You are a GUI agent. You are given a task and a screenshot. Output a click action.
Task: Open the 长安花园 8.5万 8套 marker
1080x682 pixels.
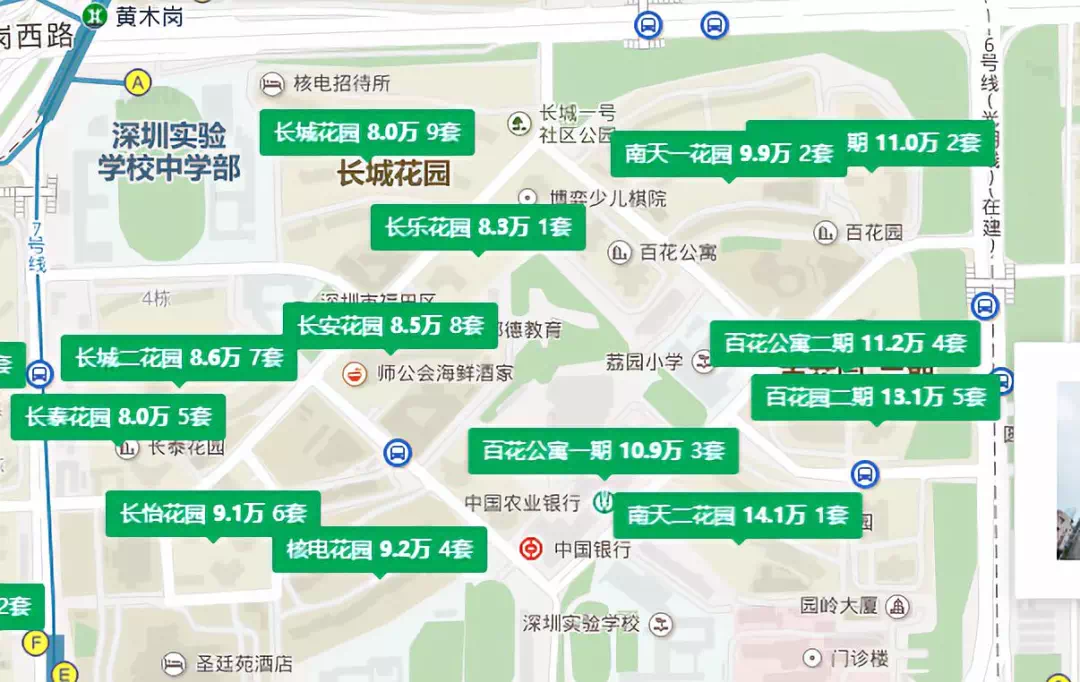coord(390,325)
